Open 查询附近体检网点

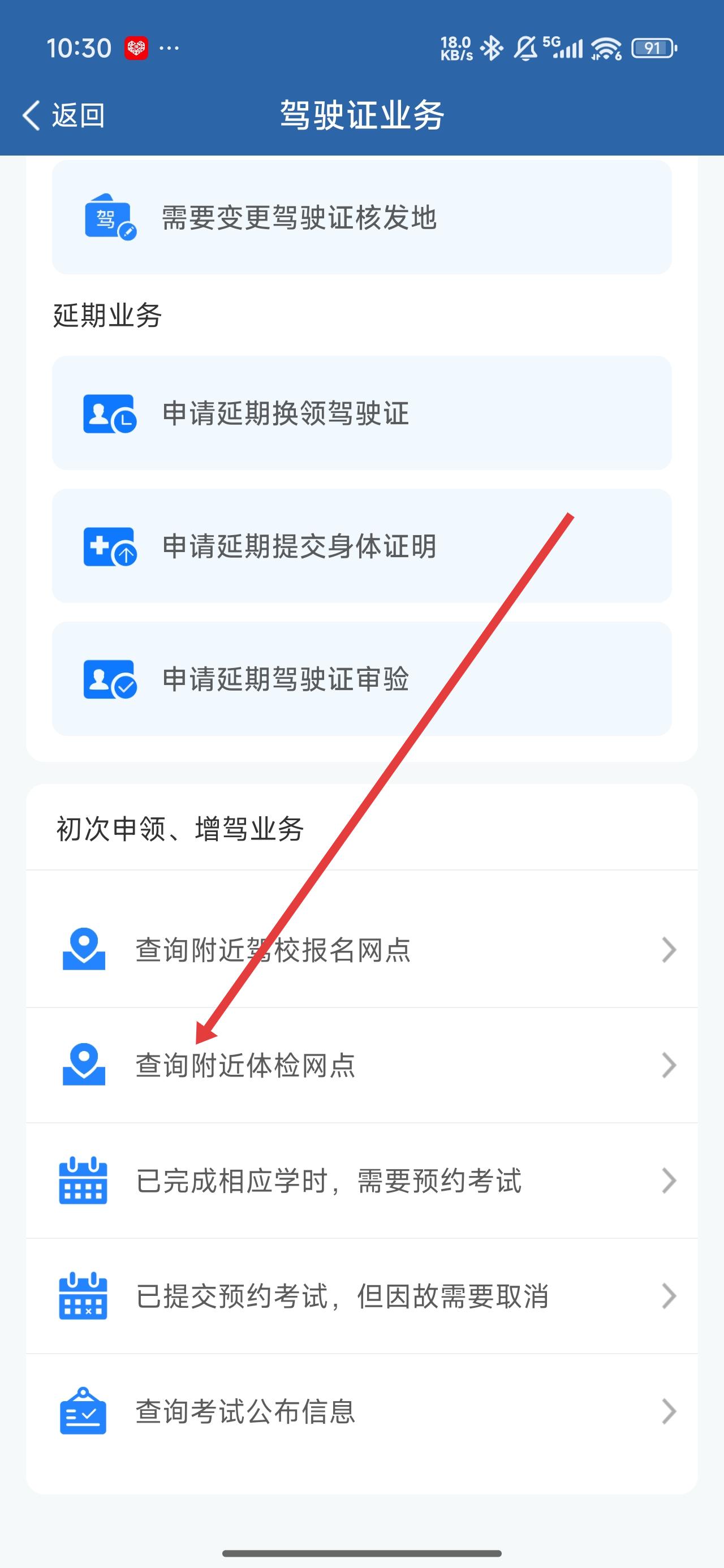[361, 1065]
